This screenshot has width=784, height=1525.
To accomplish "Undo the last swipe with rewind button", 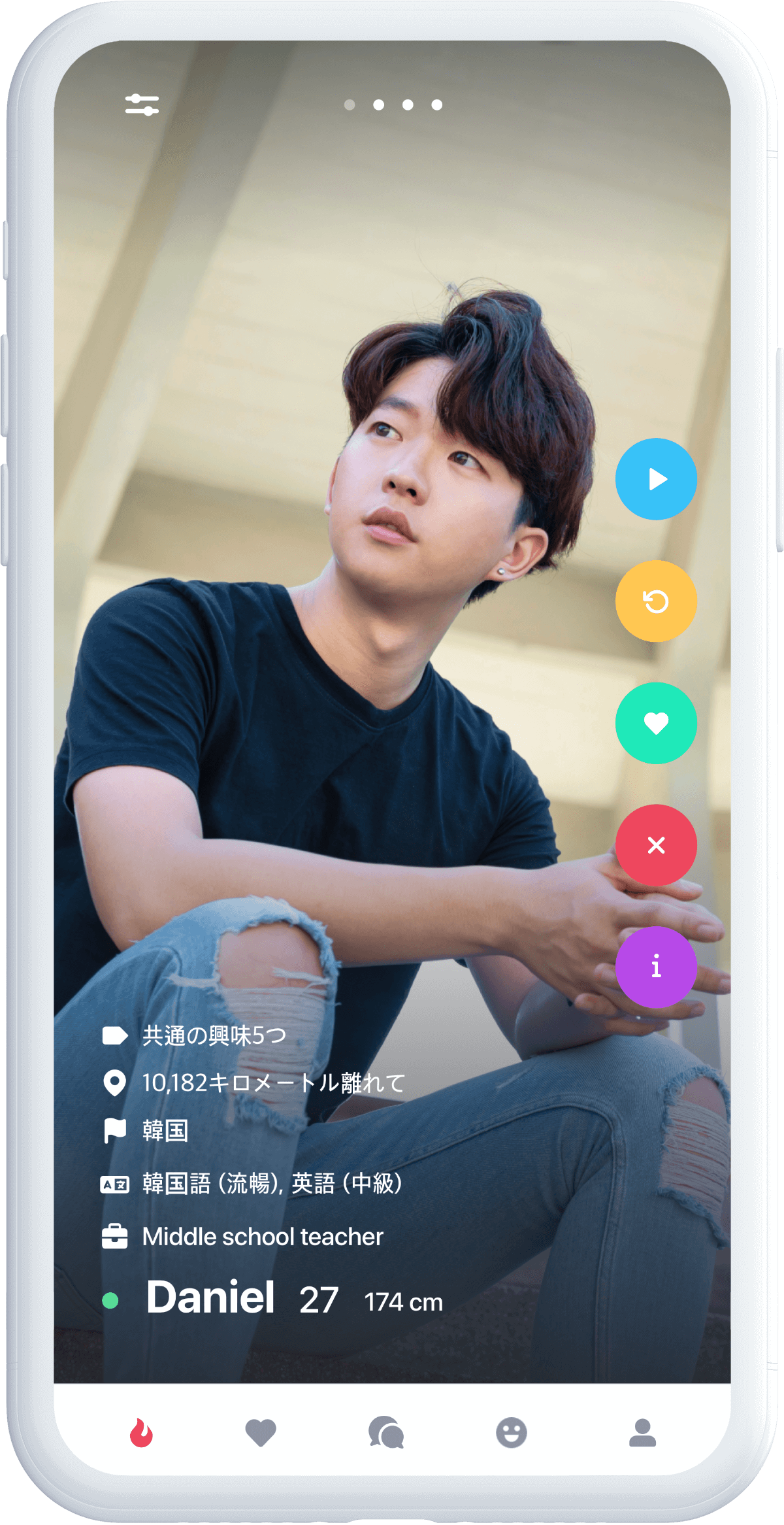I will point(656,601).
